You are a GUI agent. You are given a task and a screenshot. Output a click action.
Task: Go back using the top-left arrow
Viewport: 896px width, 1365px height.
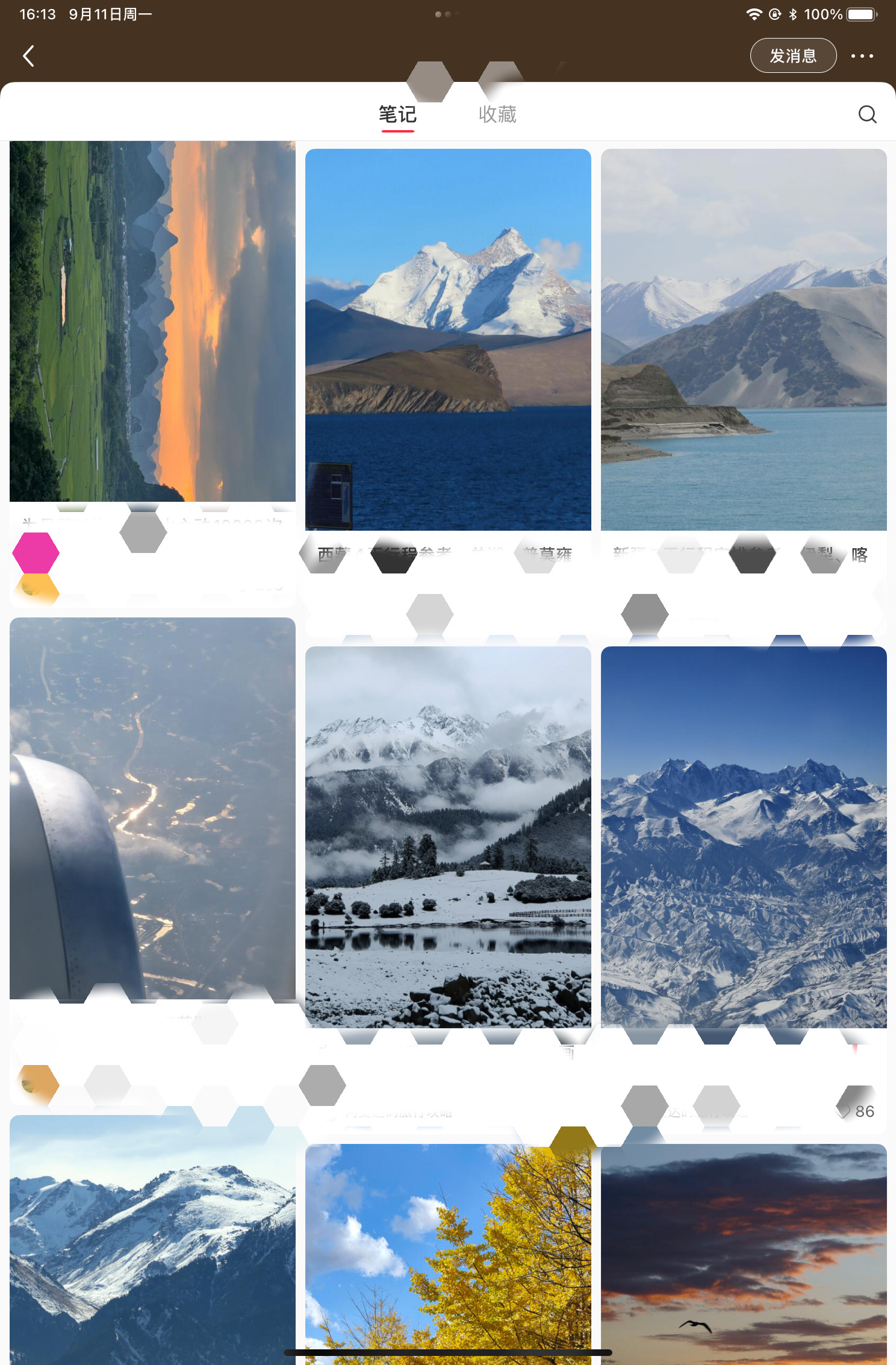coord(28,56)
